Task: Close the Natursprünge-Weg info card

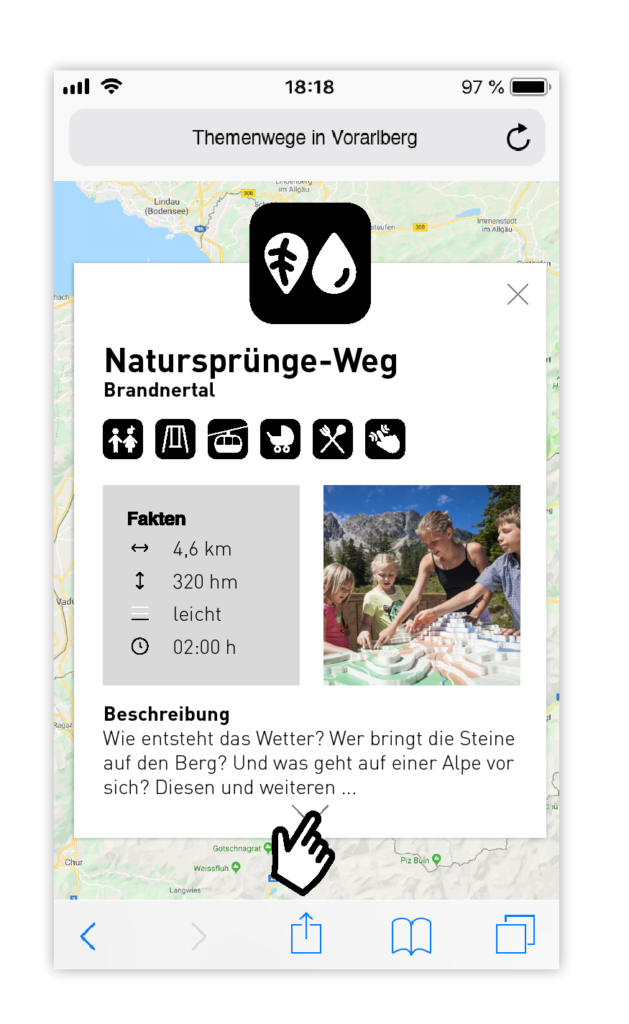Action: 517,294
